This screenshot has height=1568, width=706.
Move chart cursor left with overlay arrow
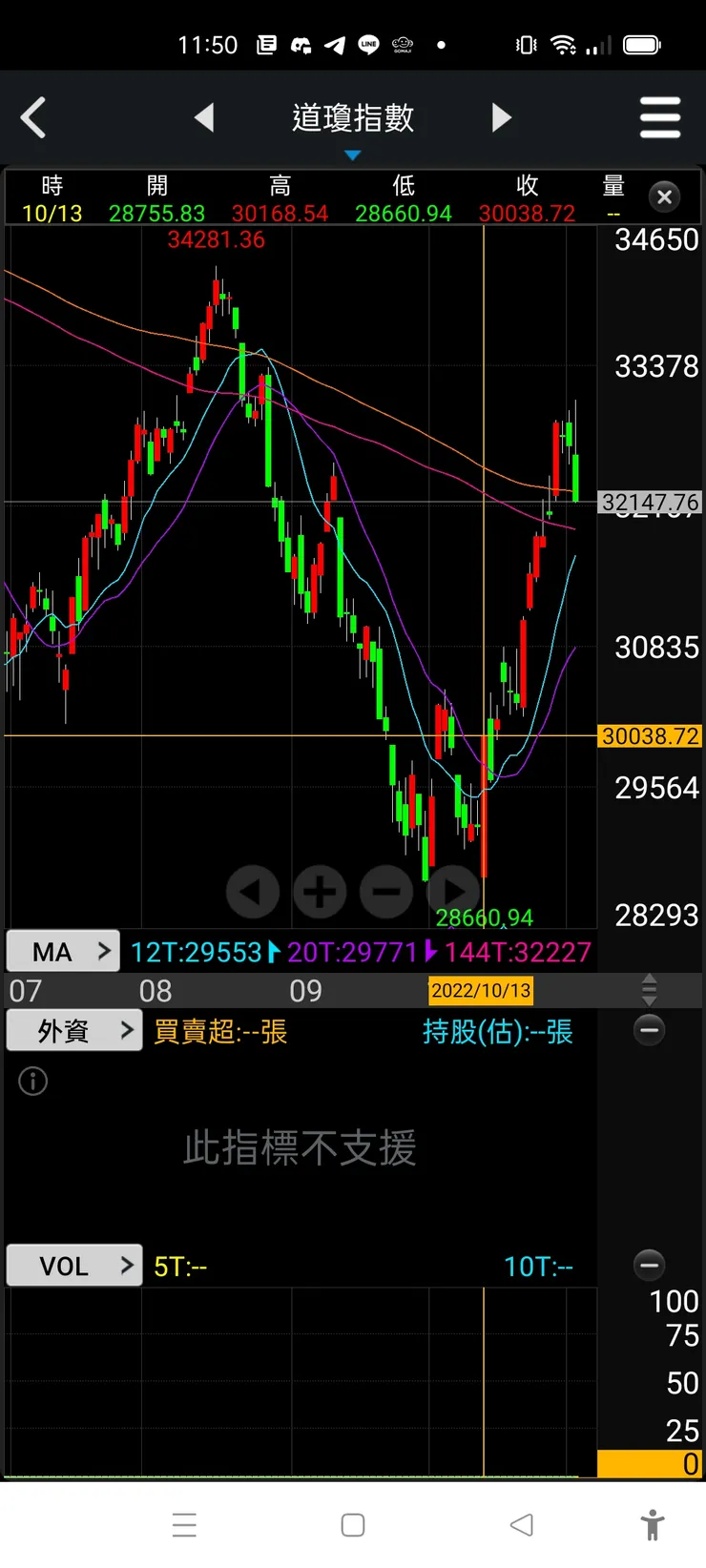click(x=252, y=892)
